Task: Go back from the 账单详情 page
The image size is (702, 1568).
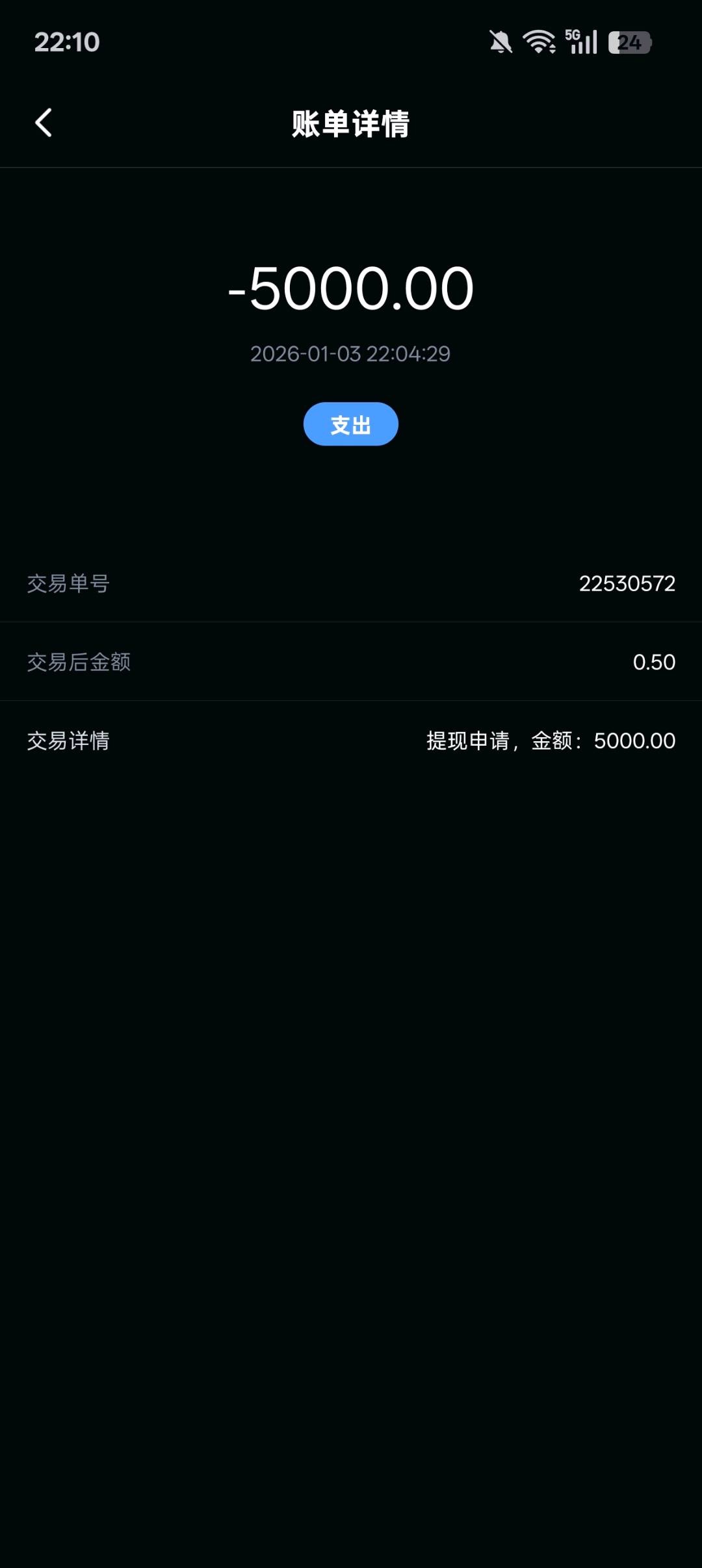Action: click(x=44, y=123)
